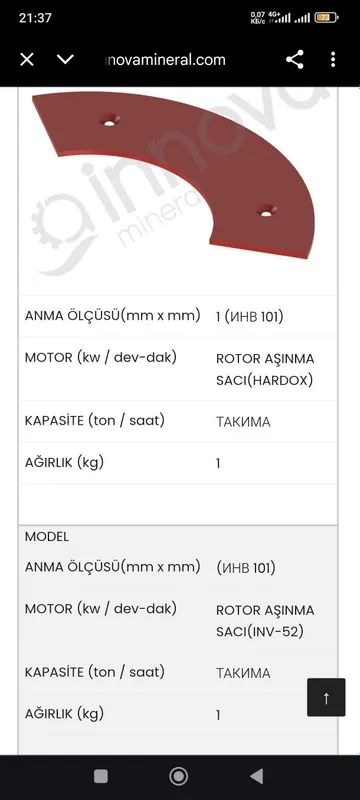
Task: Share this innovamineral.com page
Action: coord(295,60)
